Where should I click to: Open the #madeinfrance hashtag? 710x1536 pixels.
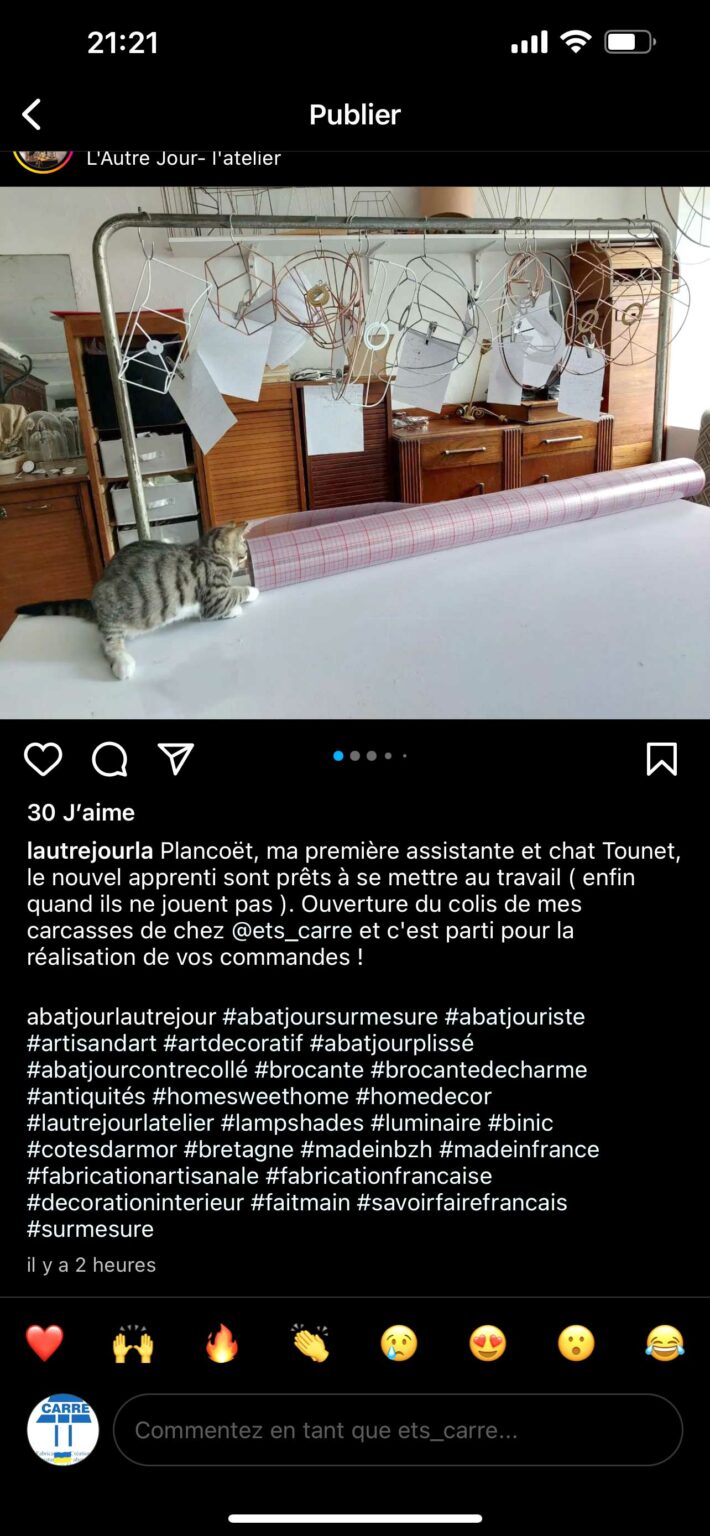pos(519,1150)
